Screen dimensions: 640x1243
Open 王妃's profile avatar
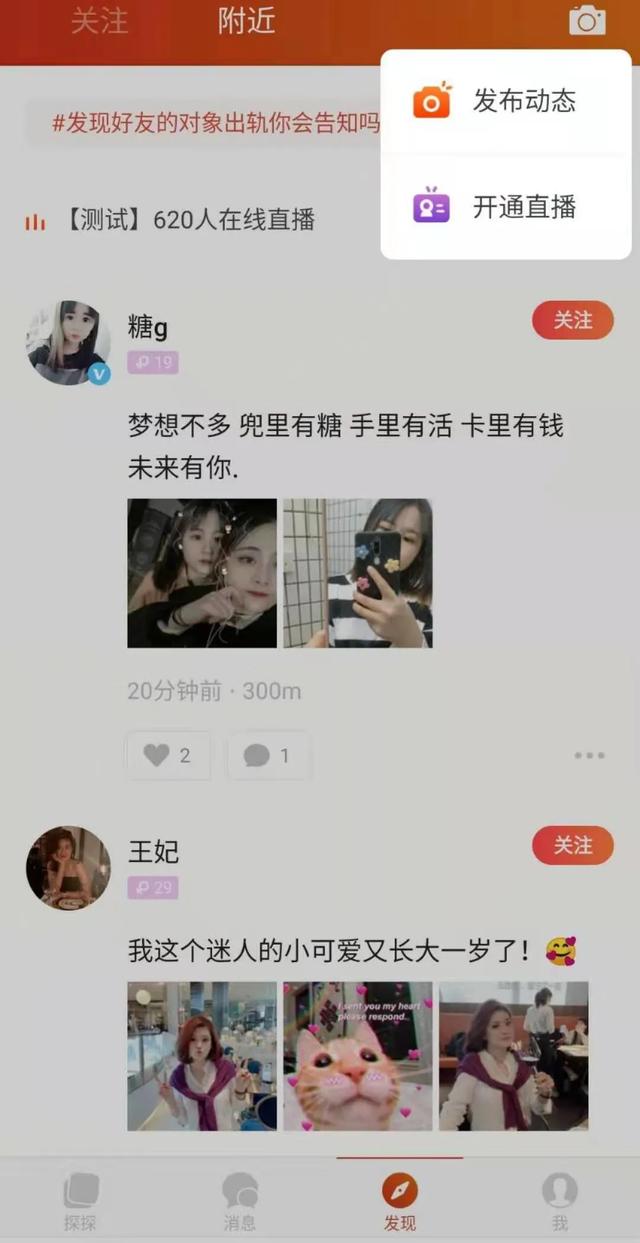coord(68,867)
